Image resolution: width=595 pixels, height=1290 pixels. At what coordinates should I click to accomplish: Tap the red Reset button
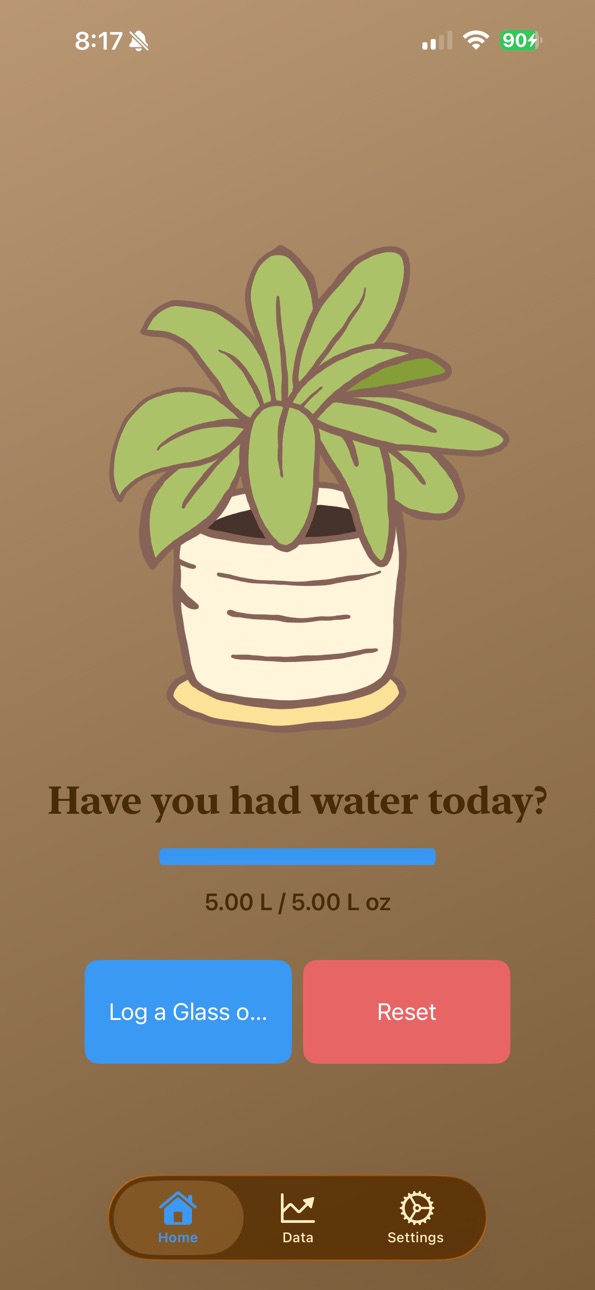406,1012
